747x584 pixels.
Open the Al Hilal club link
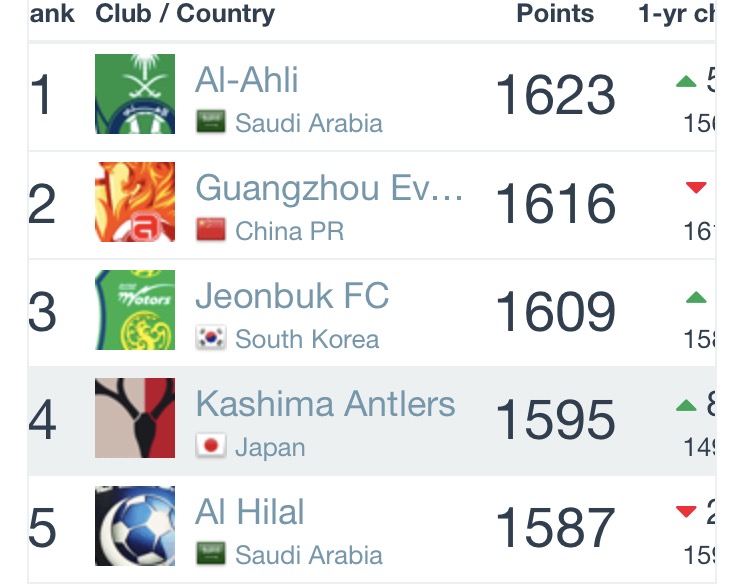click(250, 512)
